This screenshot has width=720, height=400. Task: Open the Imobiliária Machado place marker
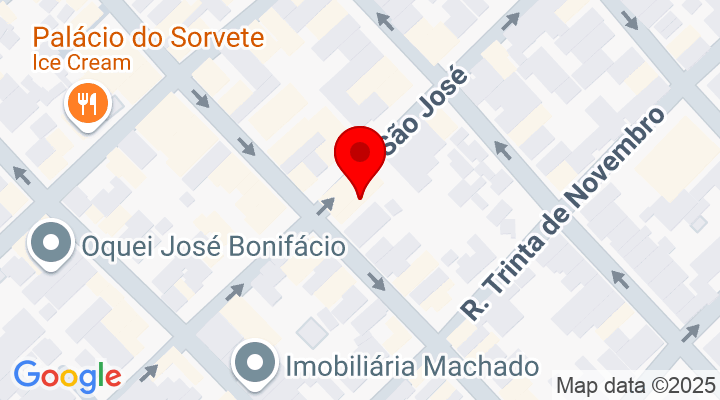point(256,364)
